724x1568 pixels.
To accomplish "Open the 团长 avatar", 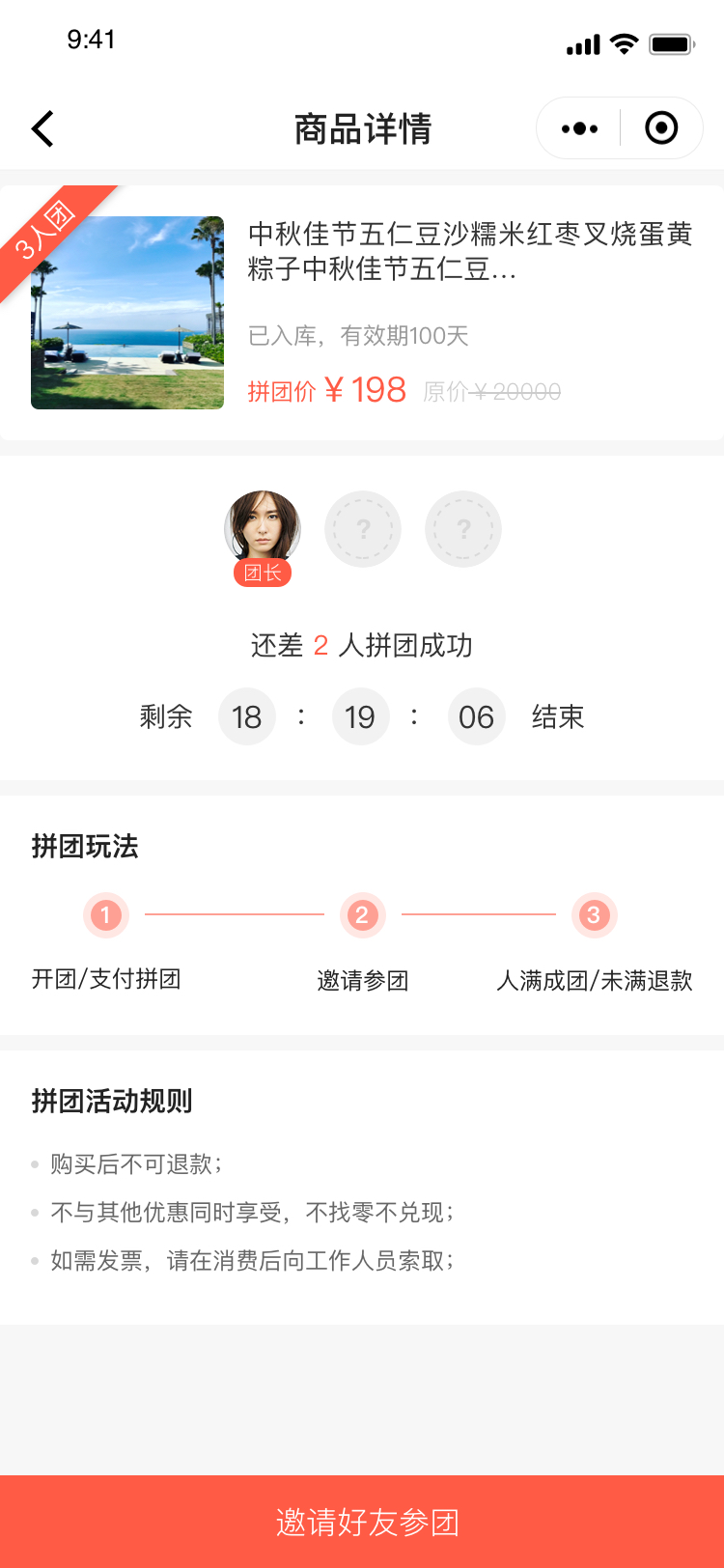I will click(x=263, y=529).
